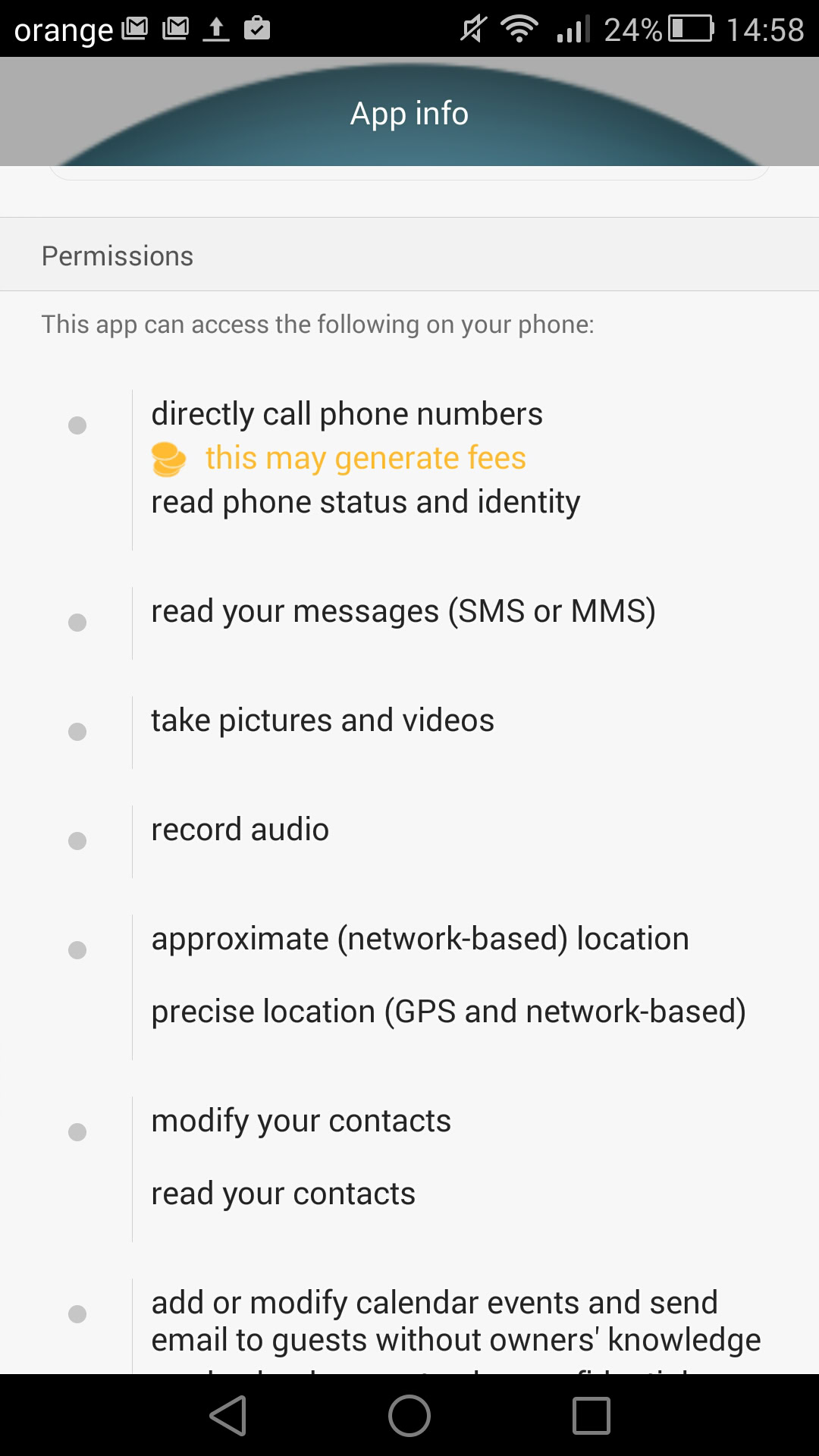The image size is (819, 1456).
Task: Open the recent apps overview
Action: (x=591, y=1416)
